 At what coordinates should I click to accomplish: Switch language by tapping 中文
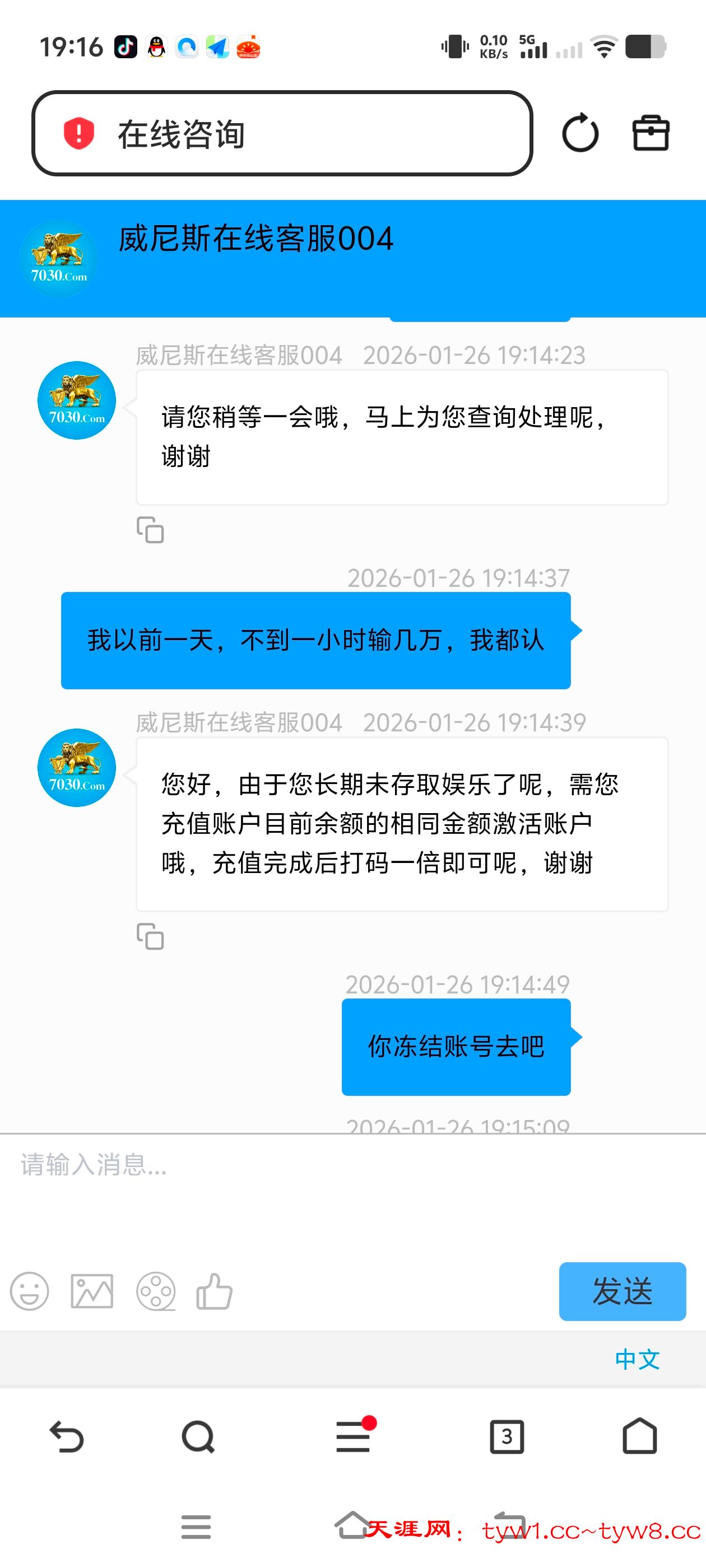[637, 1359]
